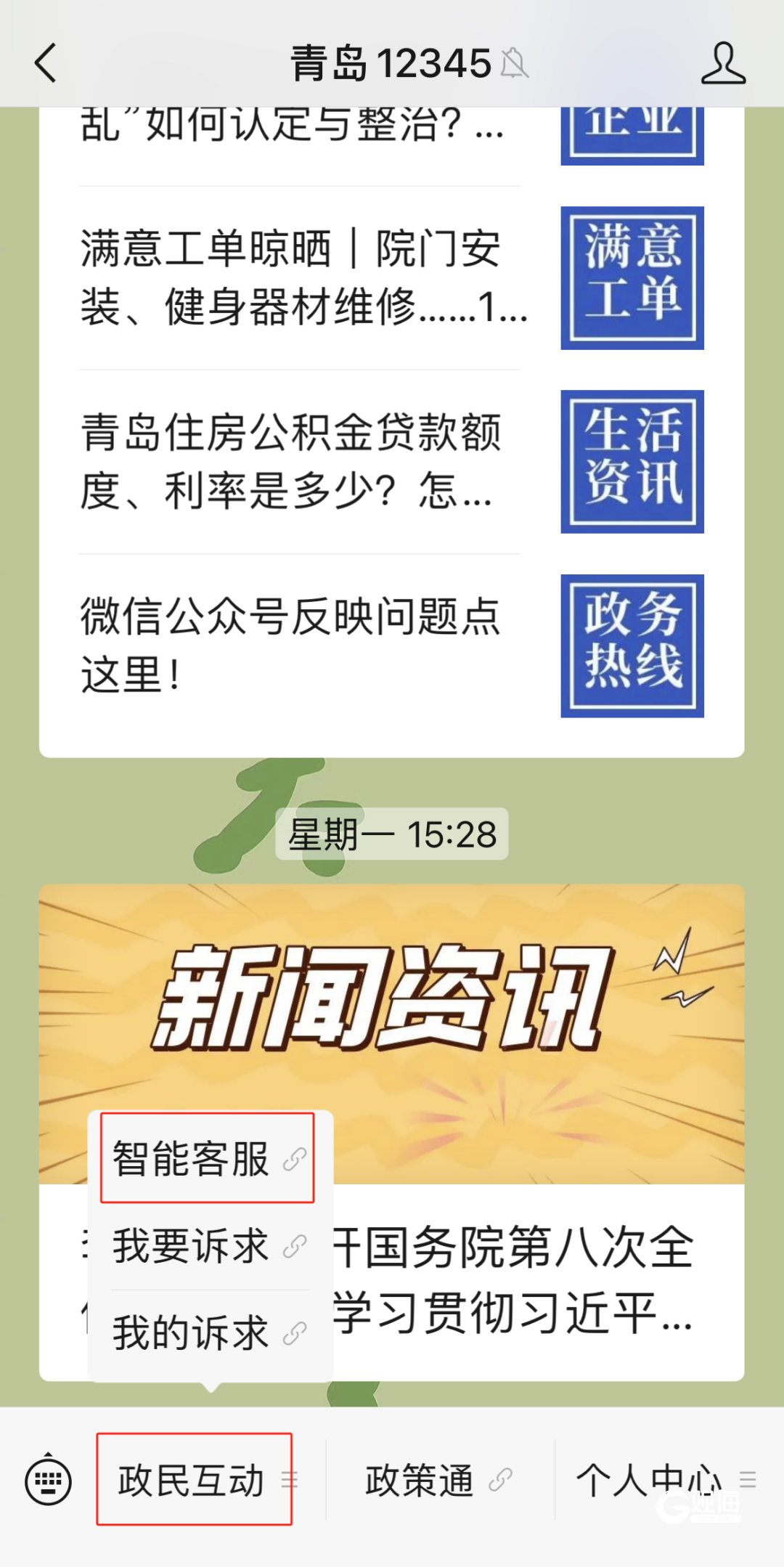Screen dimensions: 784x1567
Task: Expand the 个人中心 bottom menu
Action: [664, 1480]
